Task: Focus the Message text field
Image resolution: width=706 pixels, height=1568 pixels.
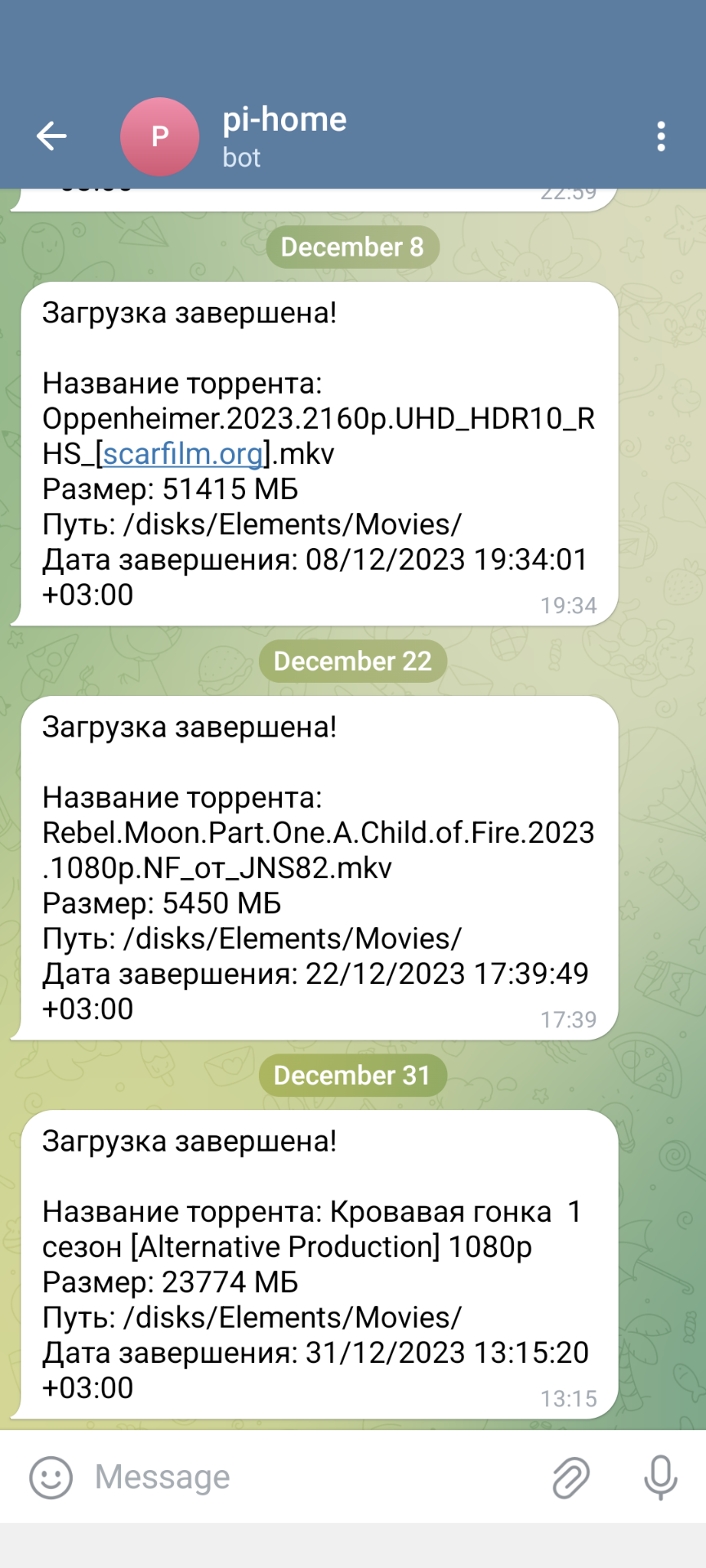Action: pos(311,1477)
